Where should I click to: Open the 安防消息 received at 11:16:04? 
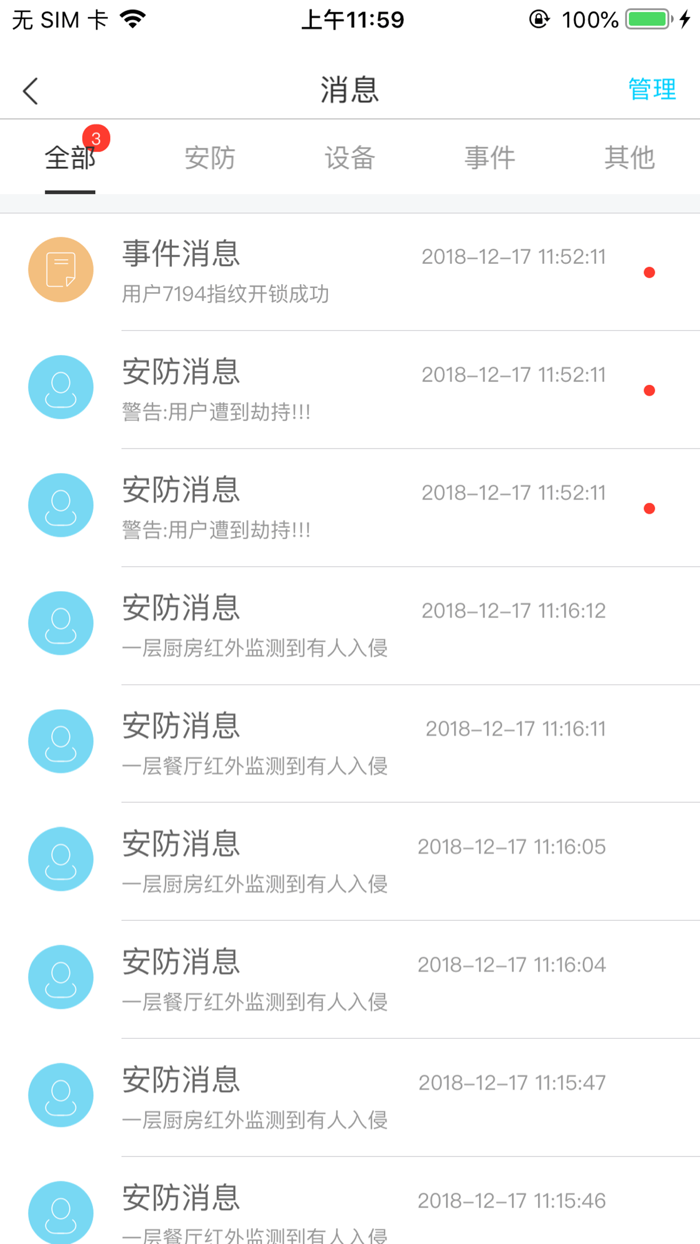click(x=350, y=980)
